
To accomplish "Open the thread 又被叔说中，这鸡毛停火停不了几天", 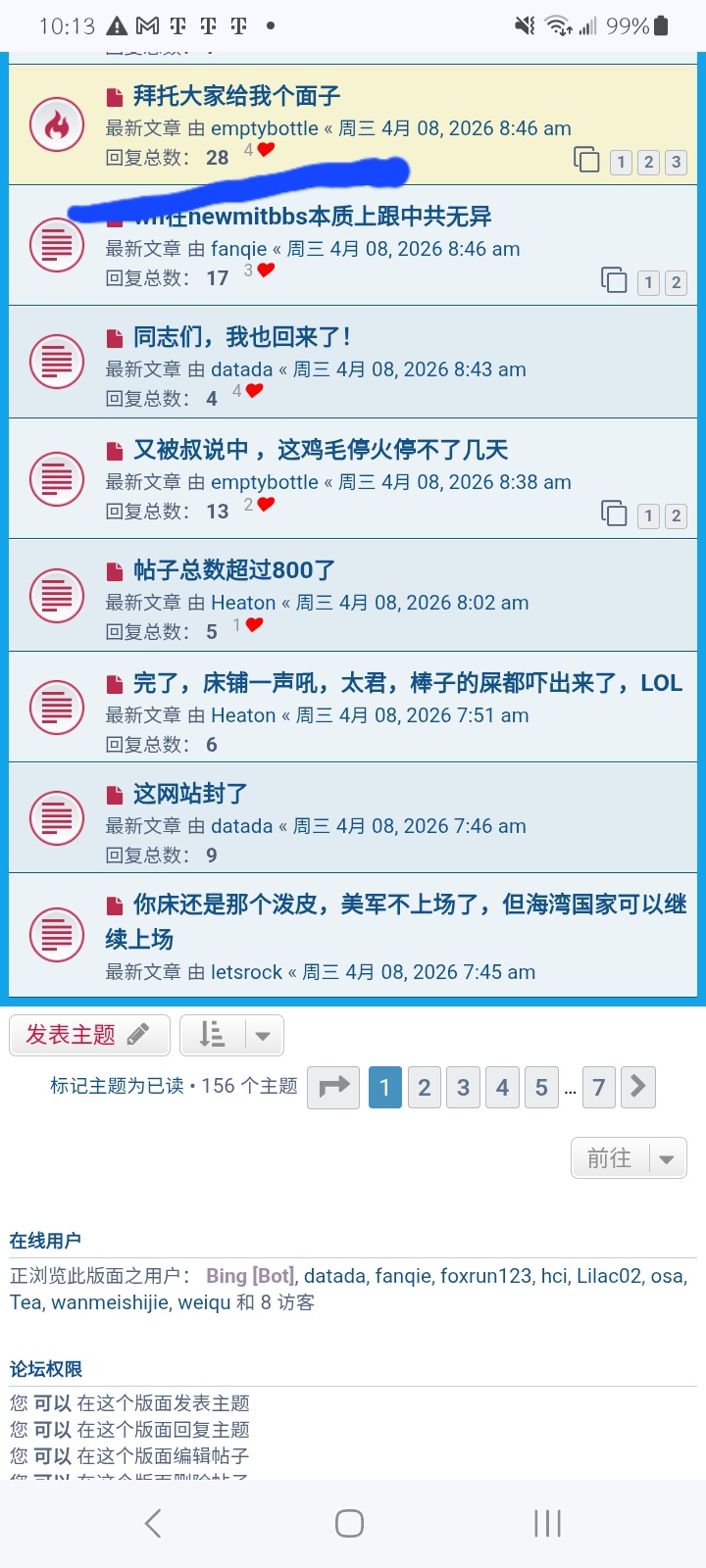I will click(321, 450).
